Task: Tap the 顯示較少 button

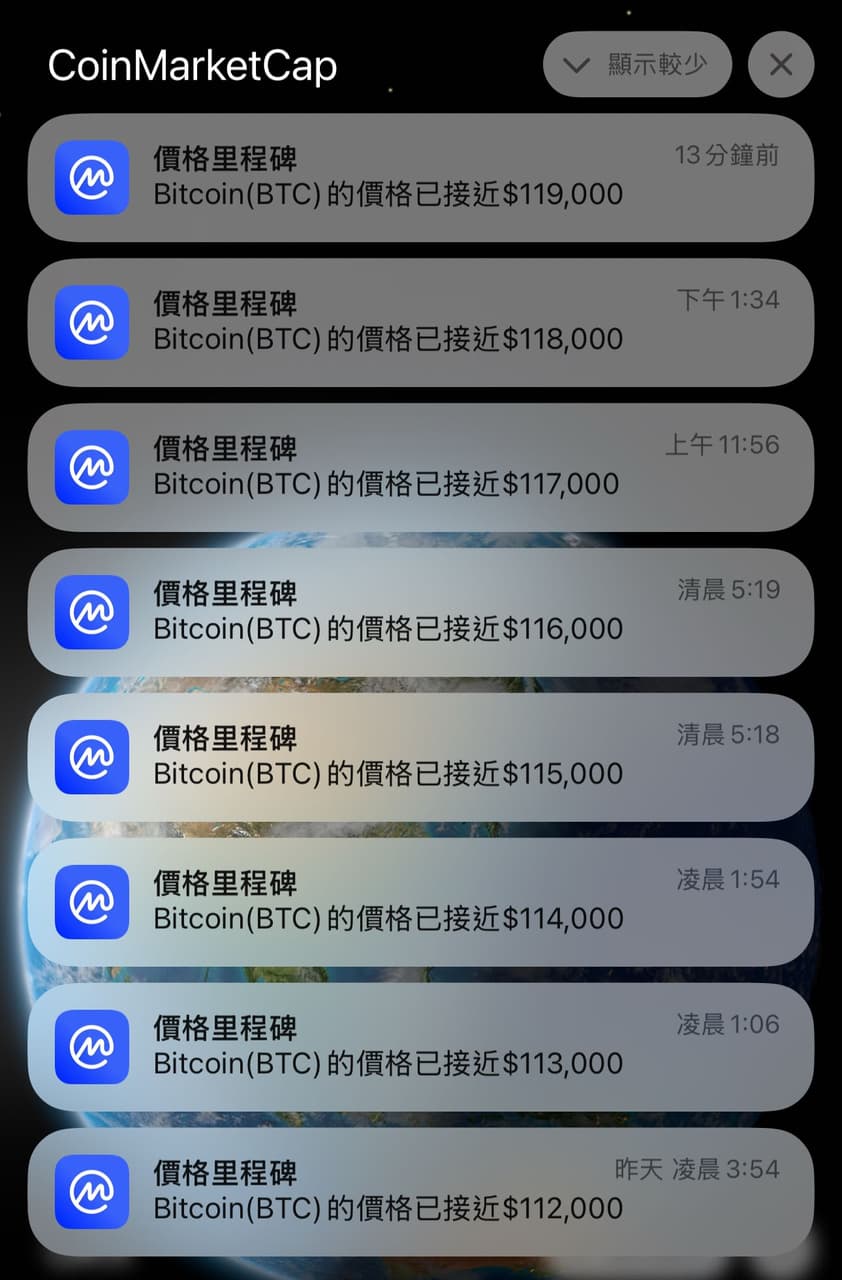Action: coord(637,64)
